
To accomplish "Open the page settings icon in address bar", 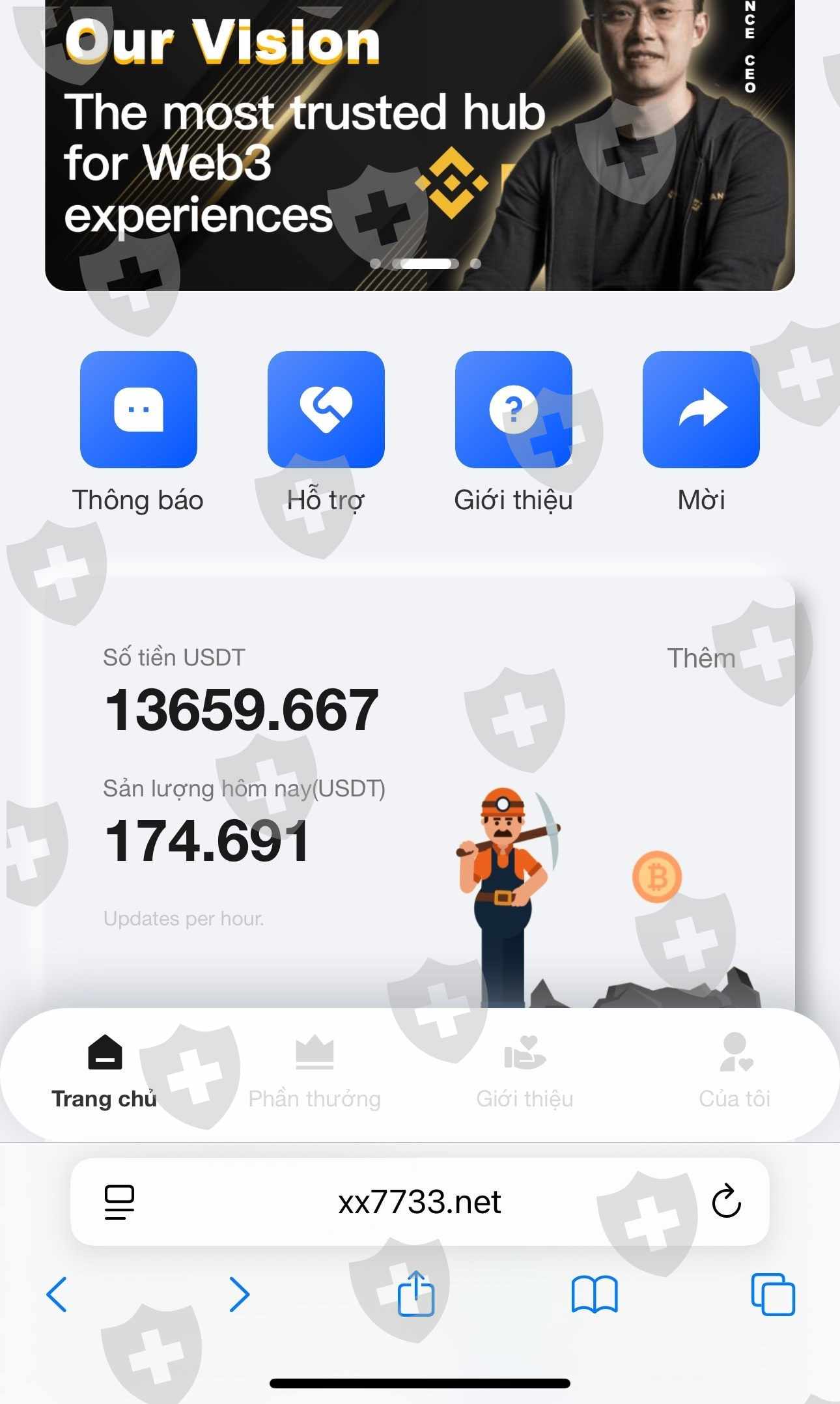I will pos(119,1202).
